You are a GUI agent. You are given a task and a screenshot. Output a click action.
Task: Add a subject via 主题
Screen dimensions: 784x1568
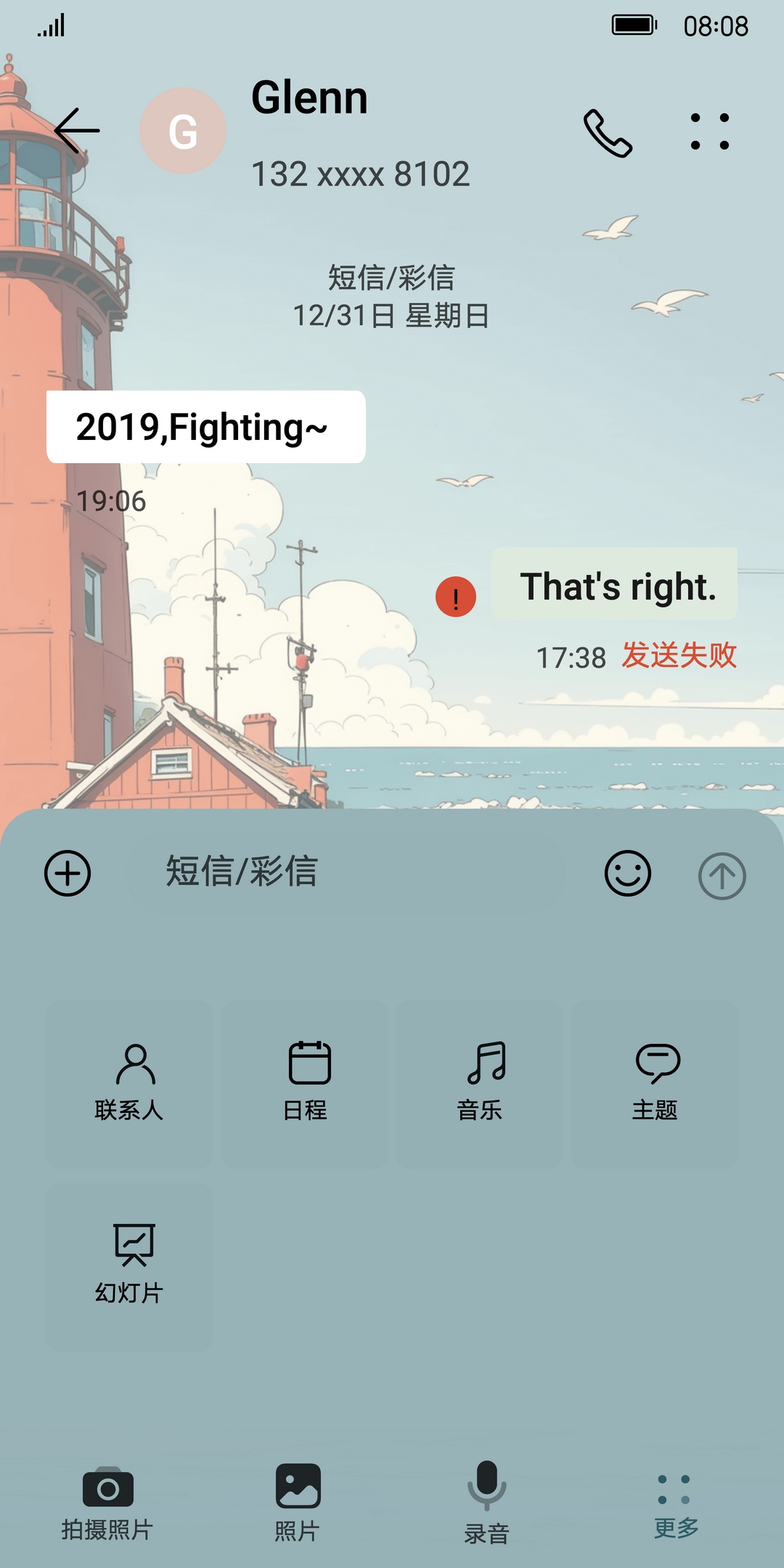coord(655,1084)
